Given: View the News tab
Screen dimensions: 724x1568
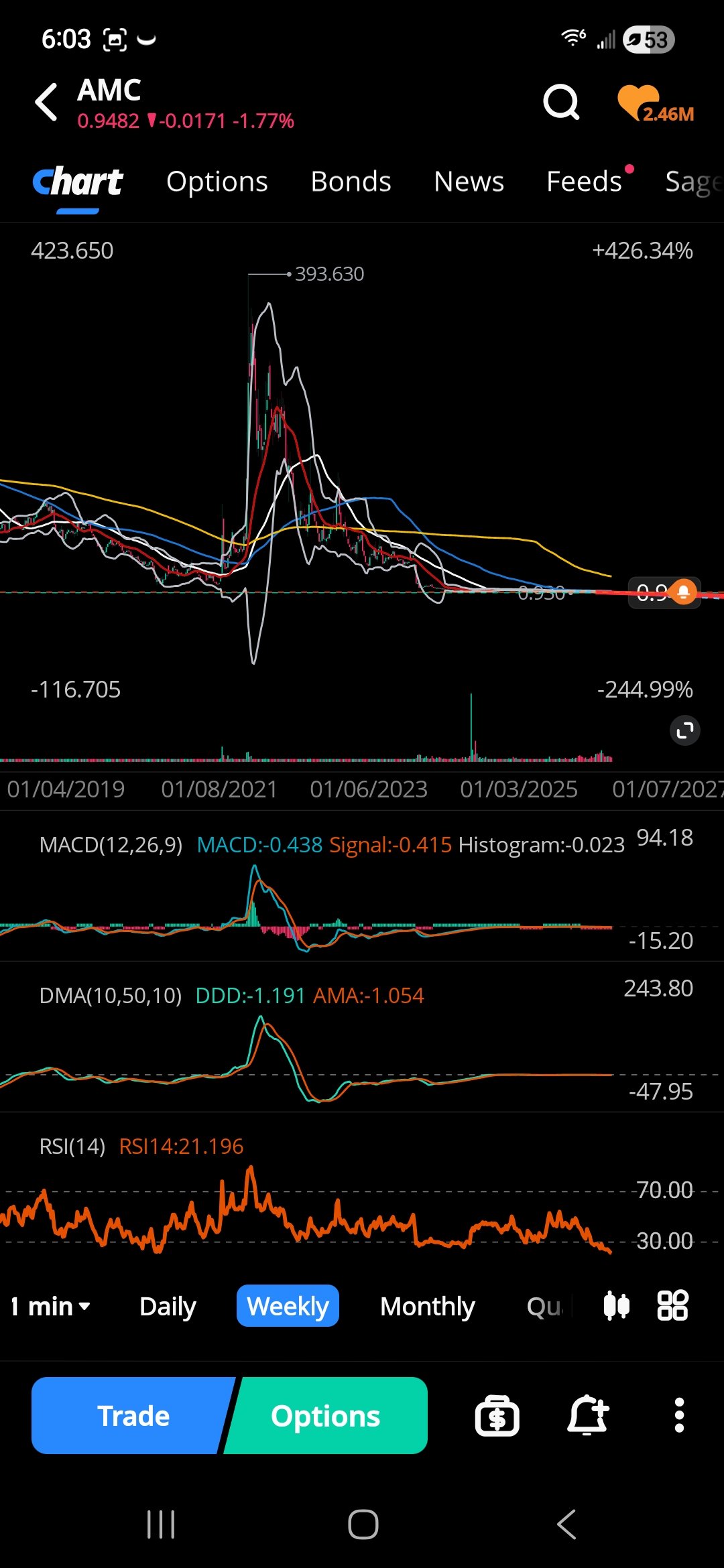Looking at the screenshot, I should (x=469, y=182).
